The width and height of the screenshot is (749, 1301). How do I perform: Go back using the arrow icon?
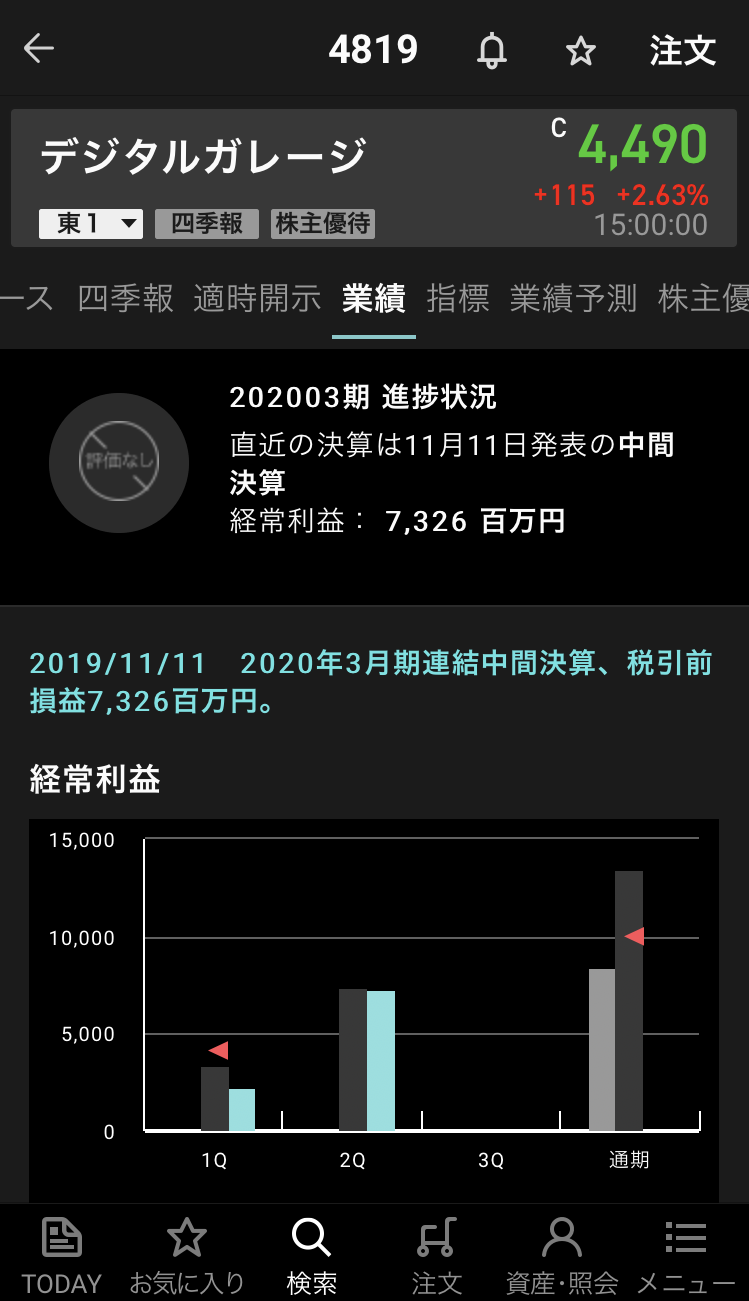[x=39, y=48]
